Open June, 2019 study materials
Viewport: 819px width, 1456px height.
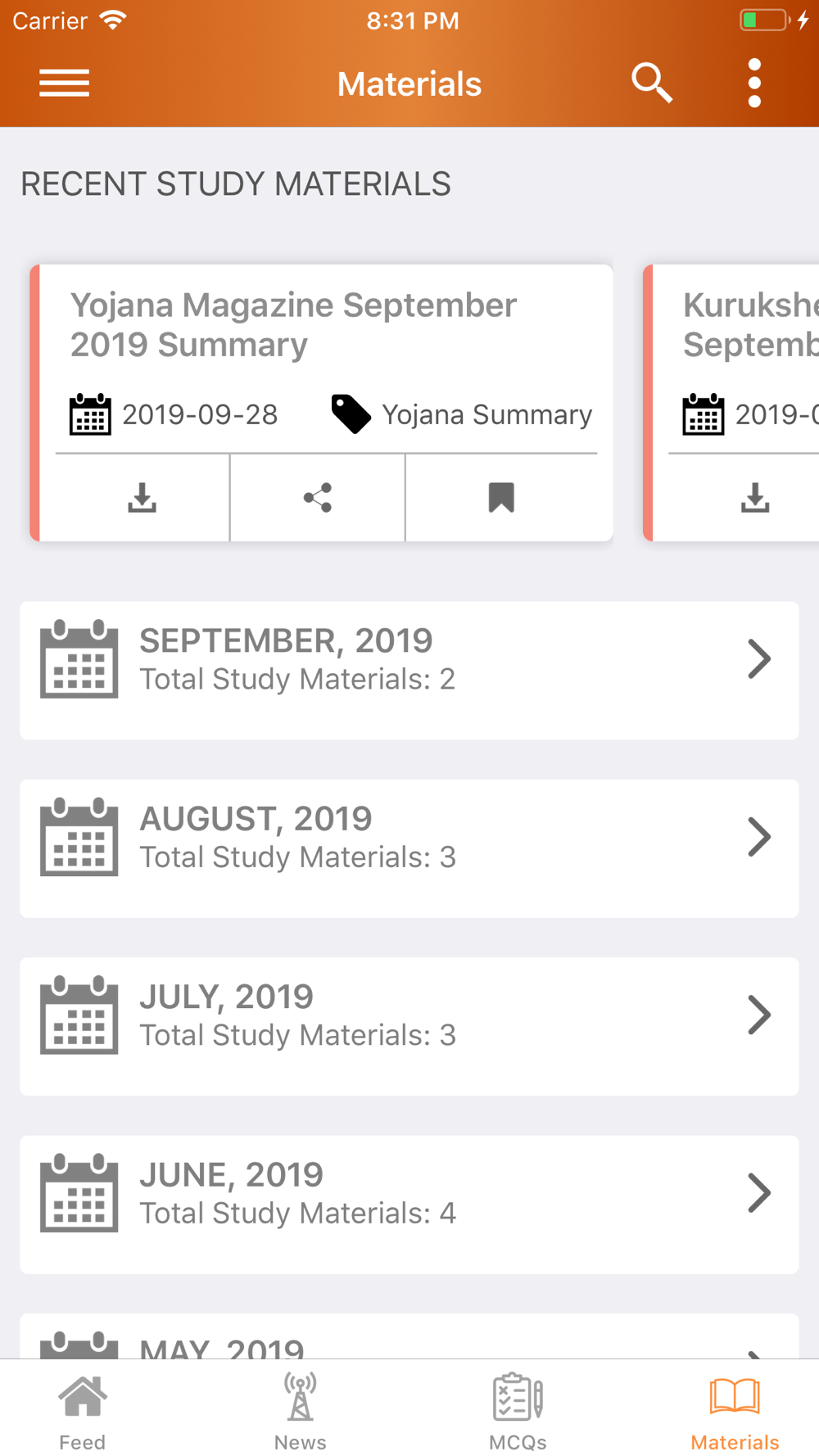click(409, 1204)
